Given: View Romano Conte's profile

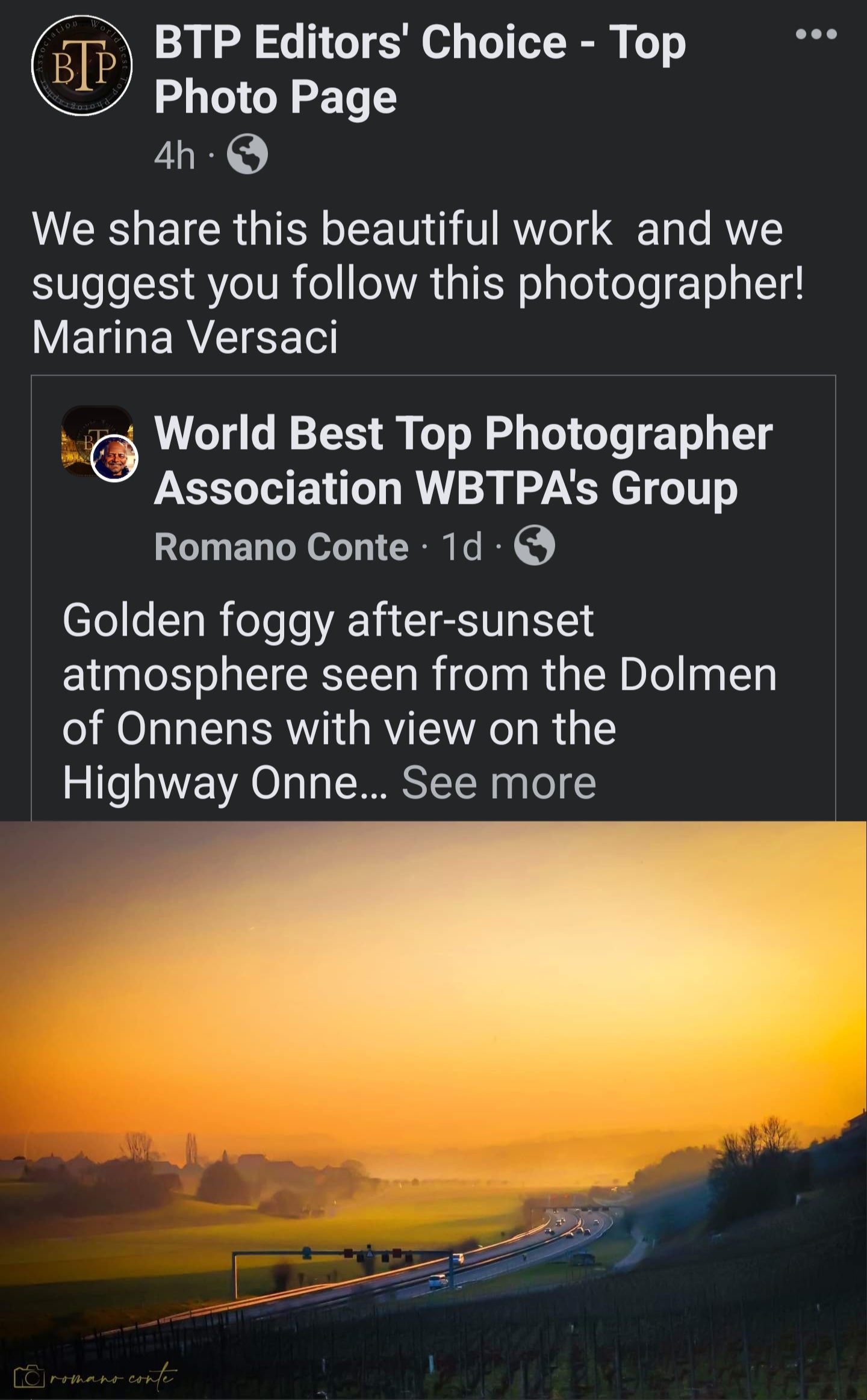Looking at the screenshot, I should pyautogui.click(x=281, y=547).
